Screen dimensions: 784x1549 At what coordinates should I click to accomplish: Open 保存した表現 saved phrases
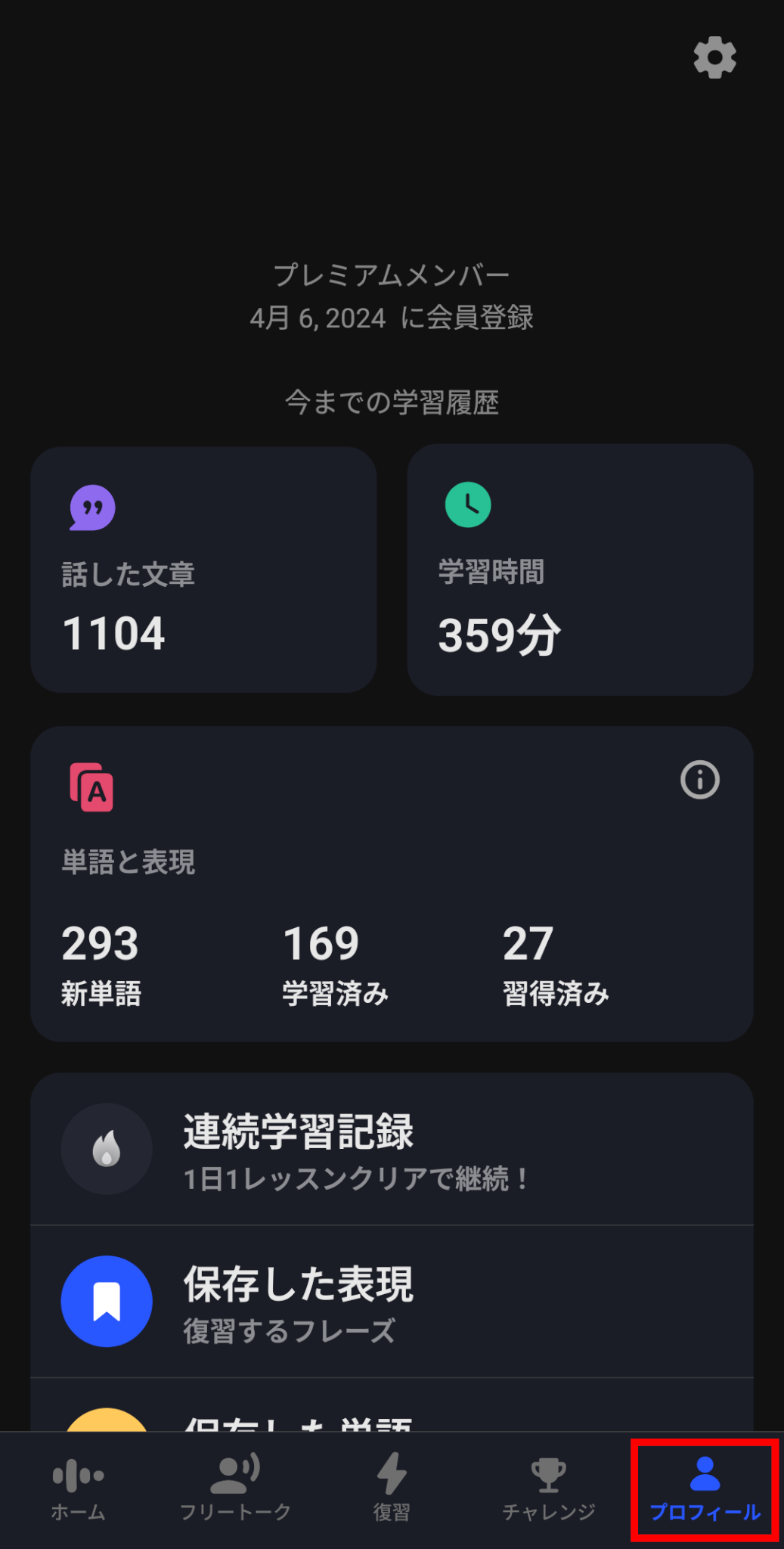tap(392, 1302)
